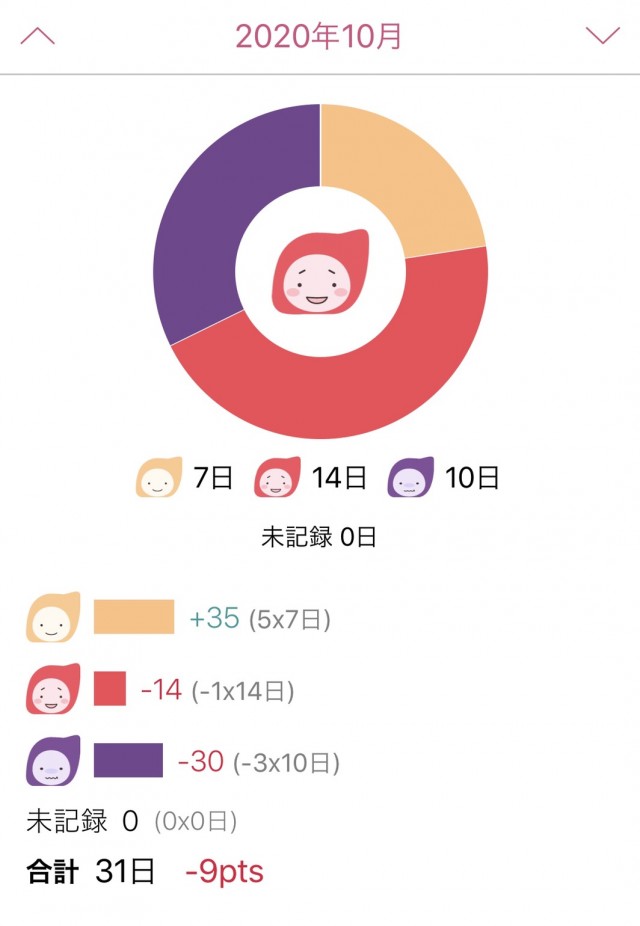Tap the down chevron beside 2020年10月
The height and width of the screenshot is (926, 640).
(602, 37)
